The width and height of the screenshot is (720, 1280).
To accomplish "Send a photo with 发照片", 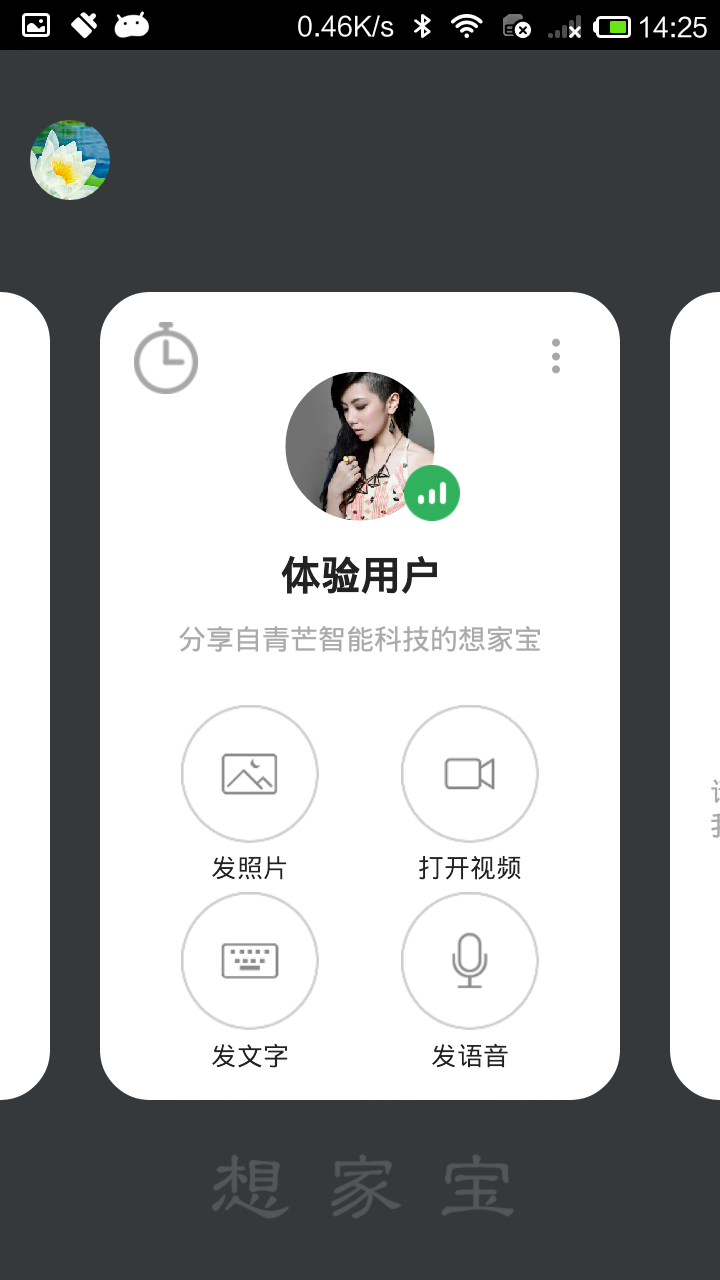I will pyautogui.click(x=250, y=774).
